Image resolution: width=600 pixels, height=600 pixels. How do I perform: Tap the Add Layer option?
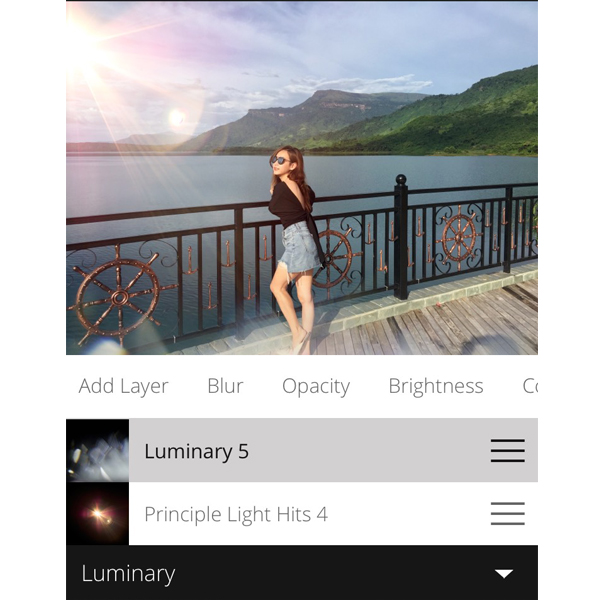pyautogui.click(x=123, y=387)
